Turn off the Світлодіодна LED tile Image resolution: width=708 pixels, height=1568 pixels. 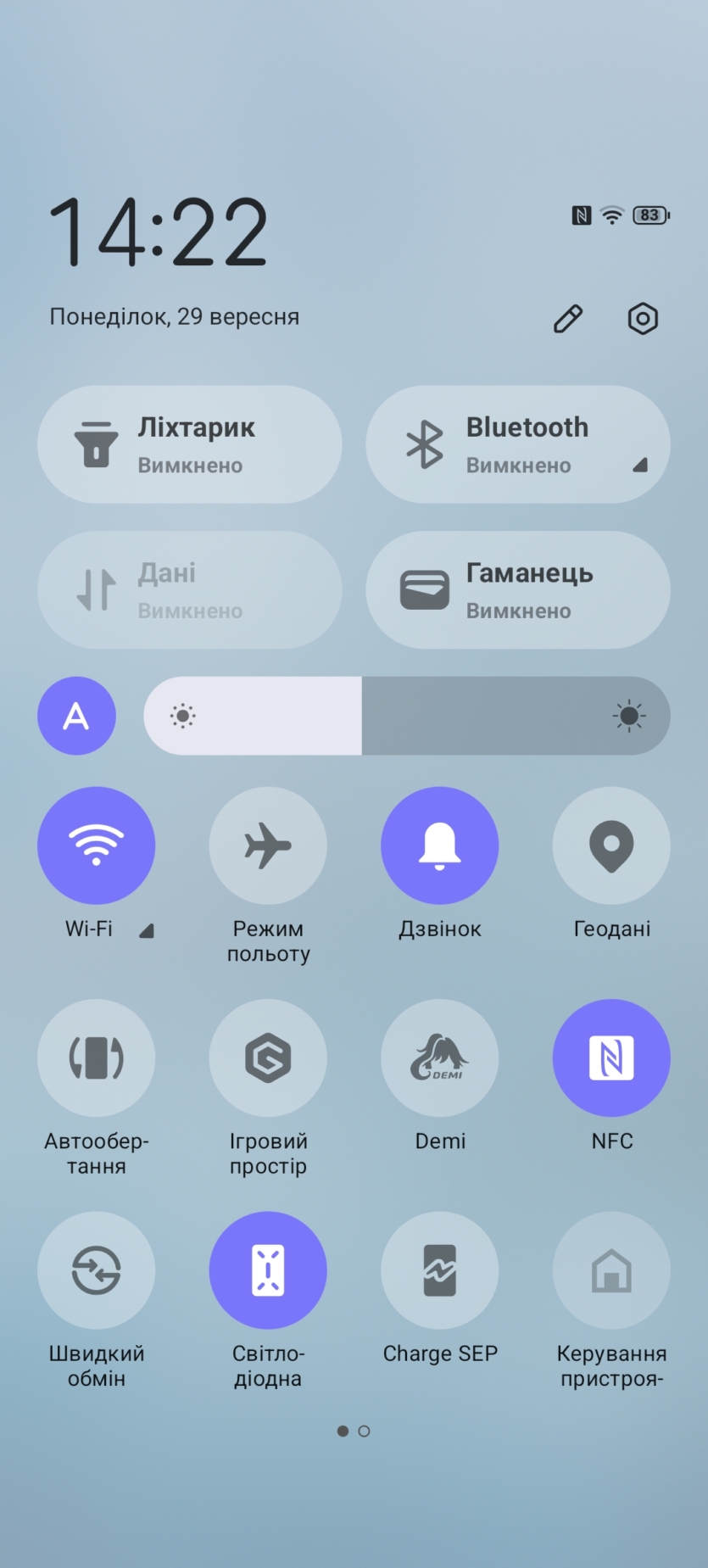[268, 1270]
